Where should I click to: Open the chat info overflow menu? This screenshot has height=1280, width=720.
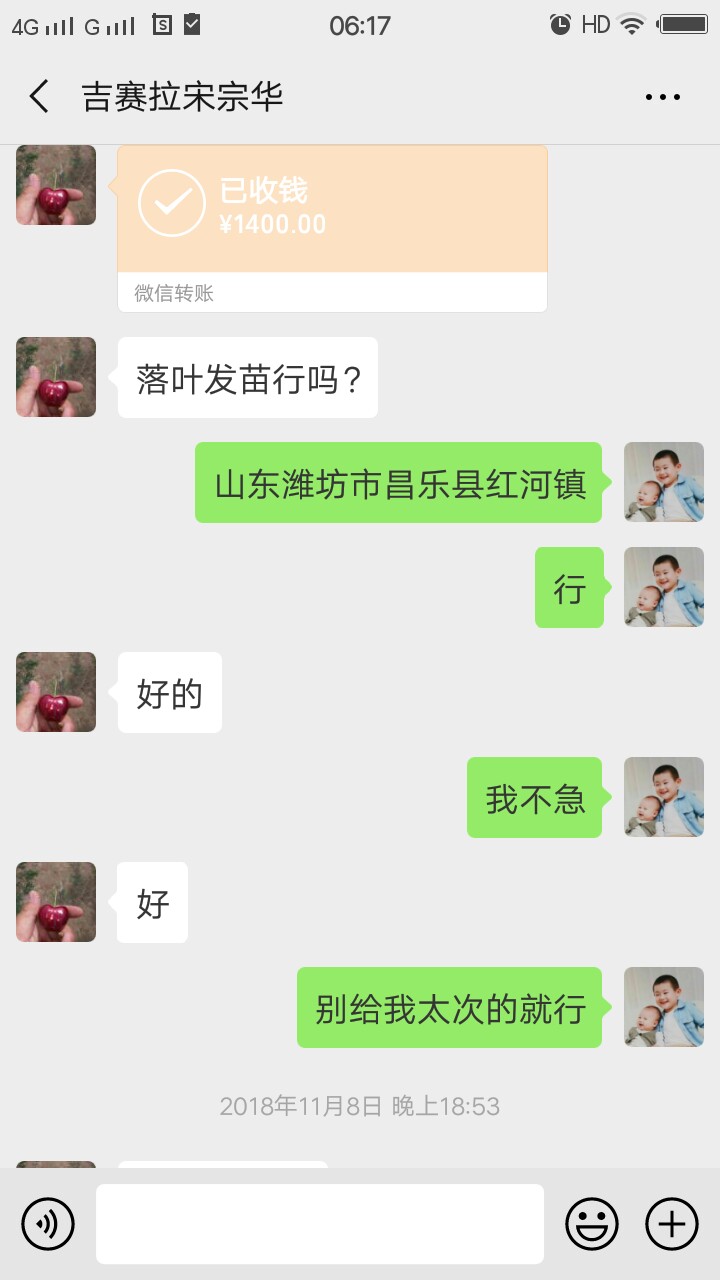coord(662,97)
